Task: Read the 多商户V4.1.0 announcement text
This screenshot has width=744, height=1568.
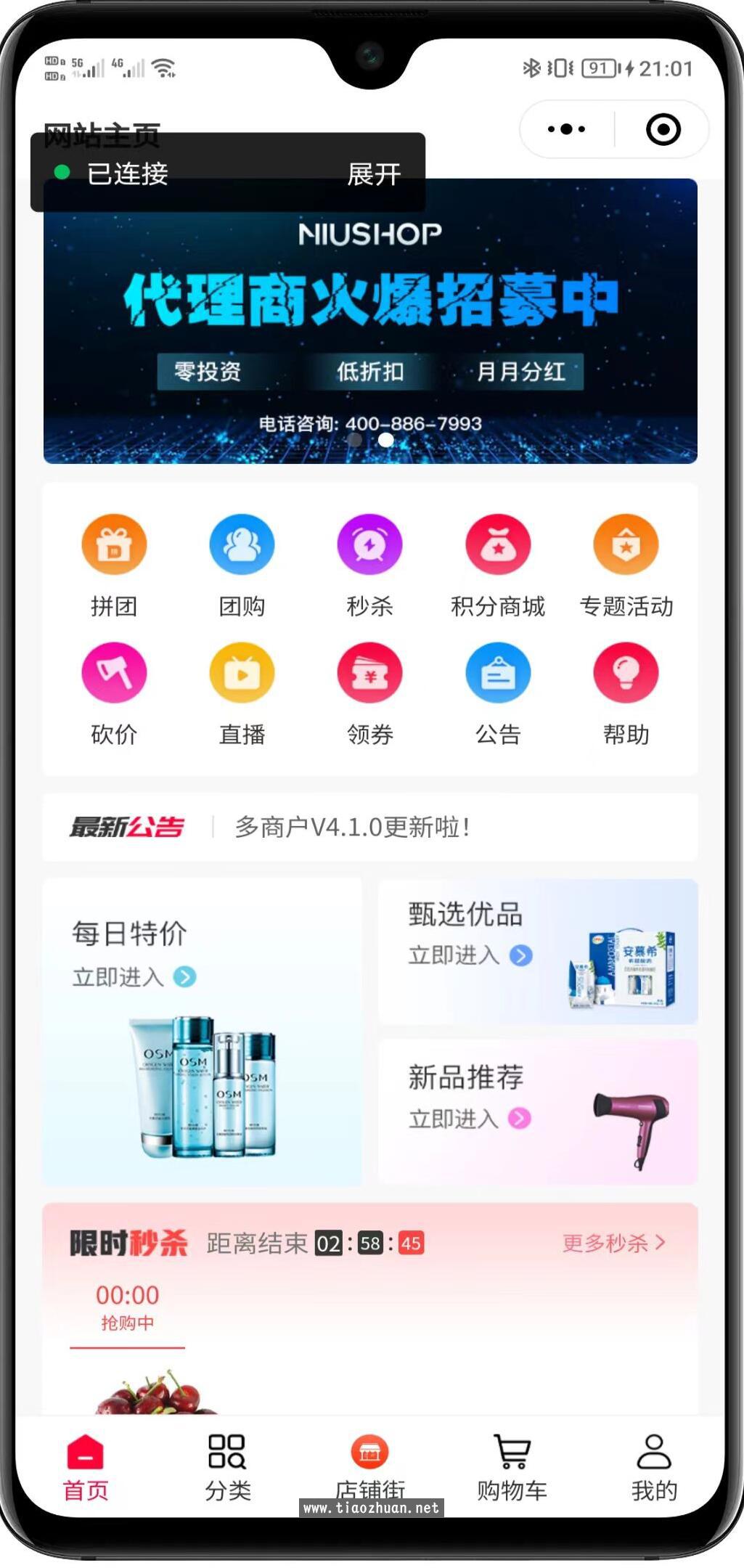Action: tap(352, 826)
